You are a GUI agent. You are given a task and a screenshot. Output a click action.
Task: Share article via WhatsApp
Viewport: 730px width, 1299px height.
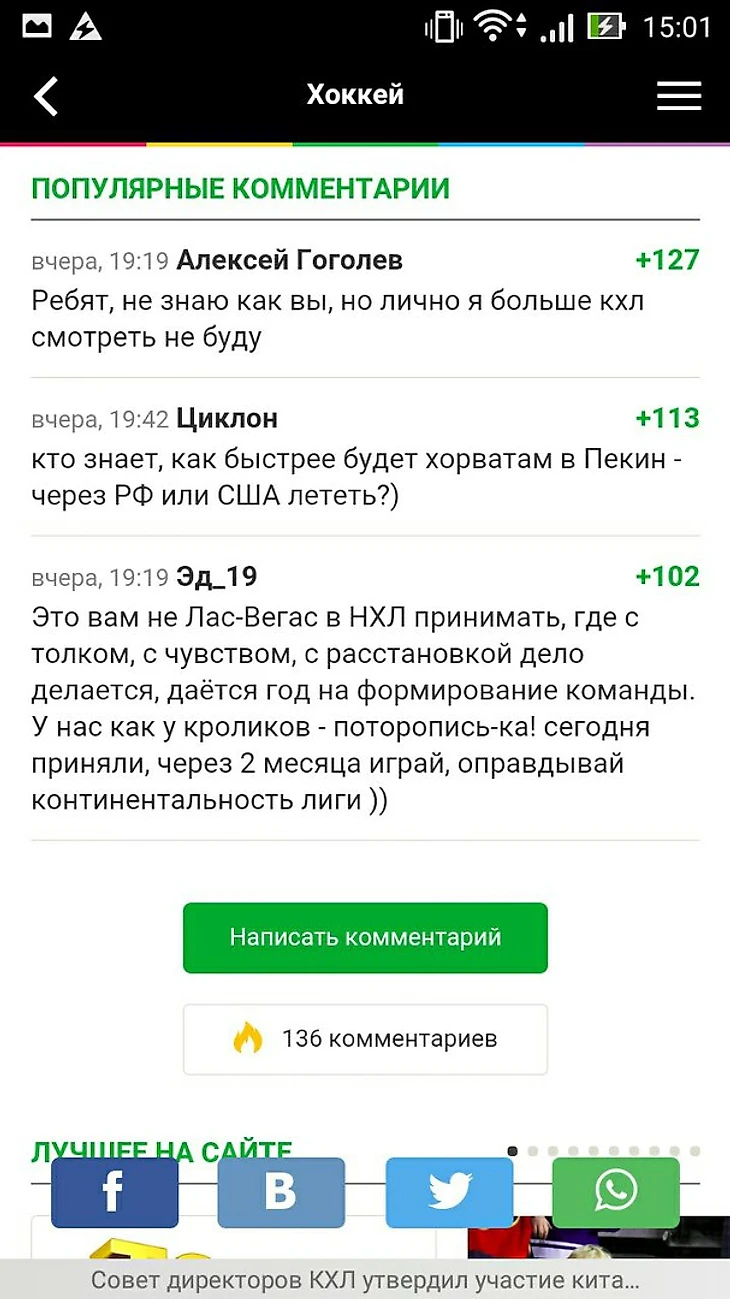[615, 1192]
